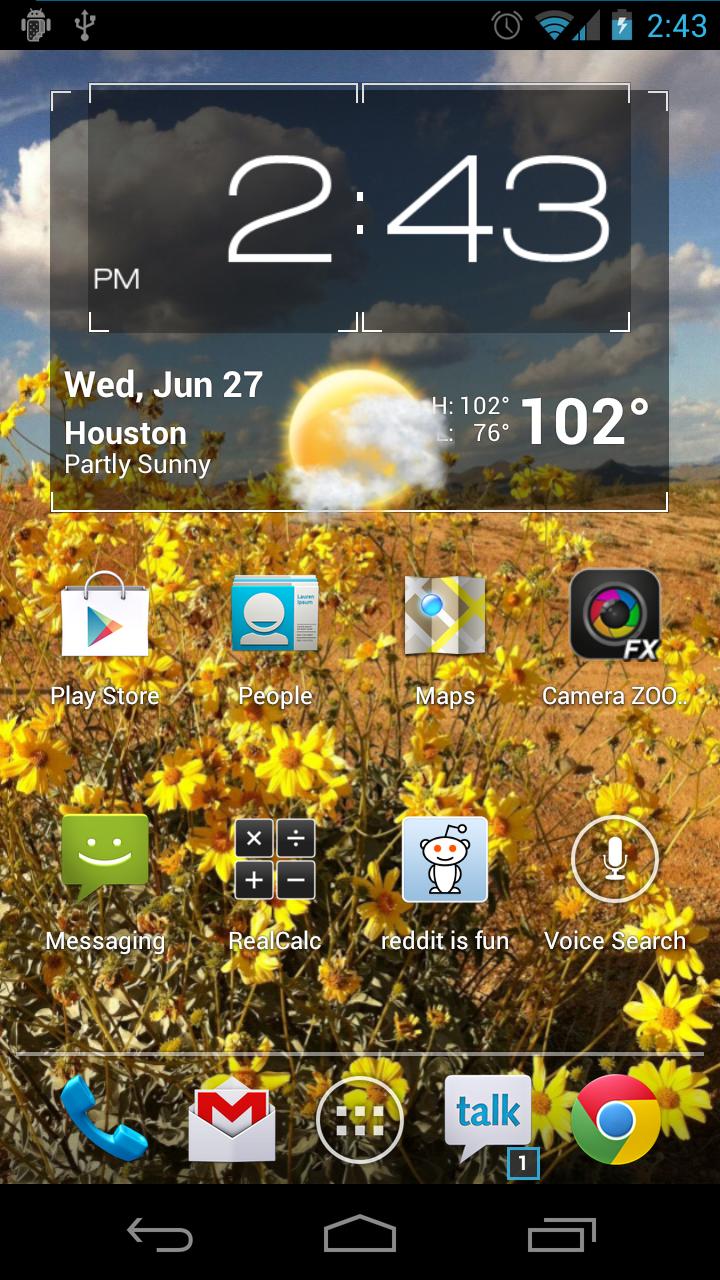Image resolution: width=720 pixels, height=1280 pixels.
Task: Show recent apps
Action: tap(561, 1235)
